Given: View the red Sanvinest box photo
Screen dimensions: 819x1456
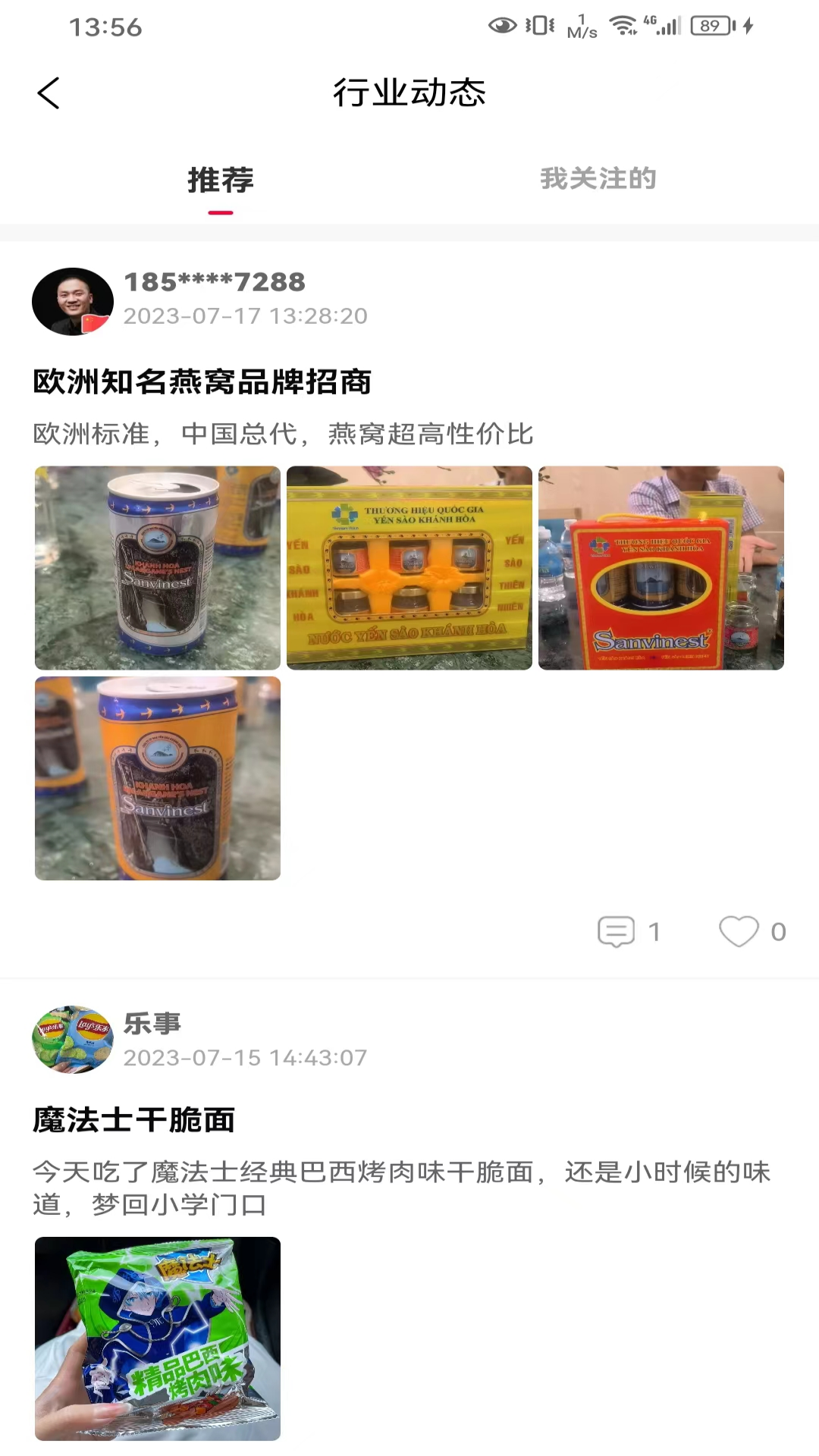Looking at the screenshot, I should click(661, 568).
